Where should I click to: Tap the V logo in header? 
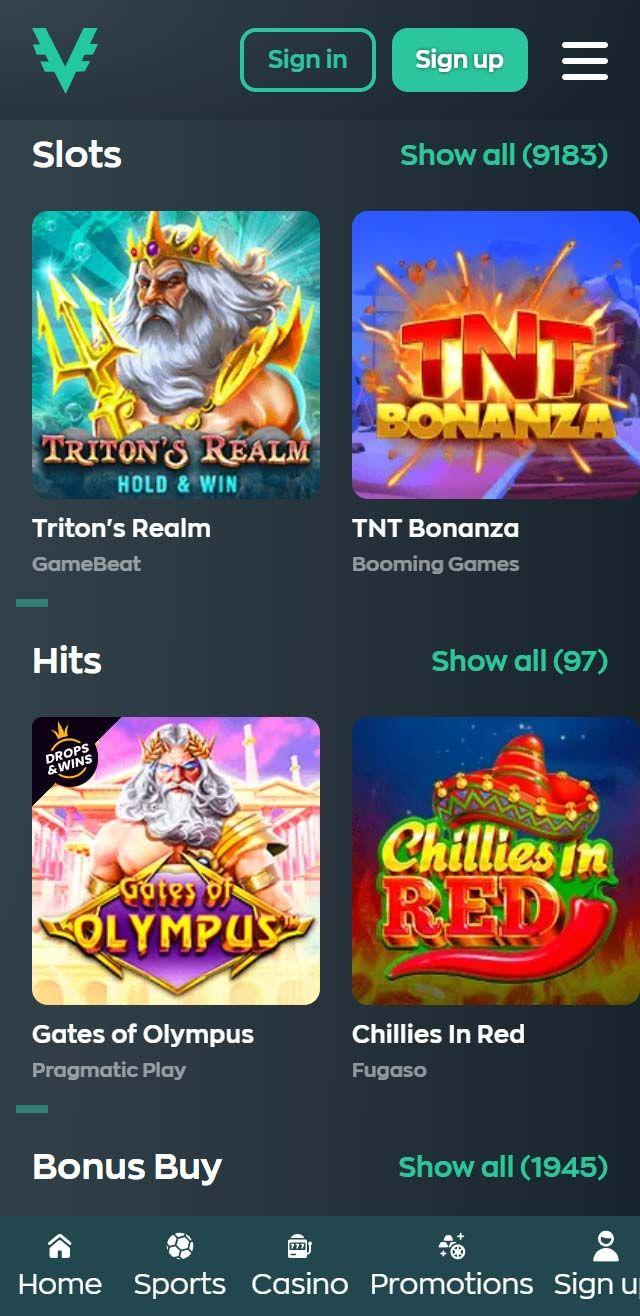[x=65, y=60]
